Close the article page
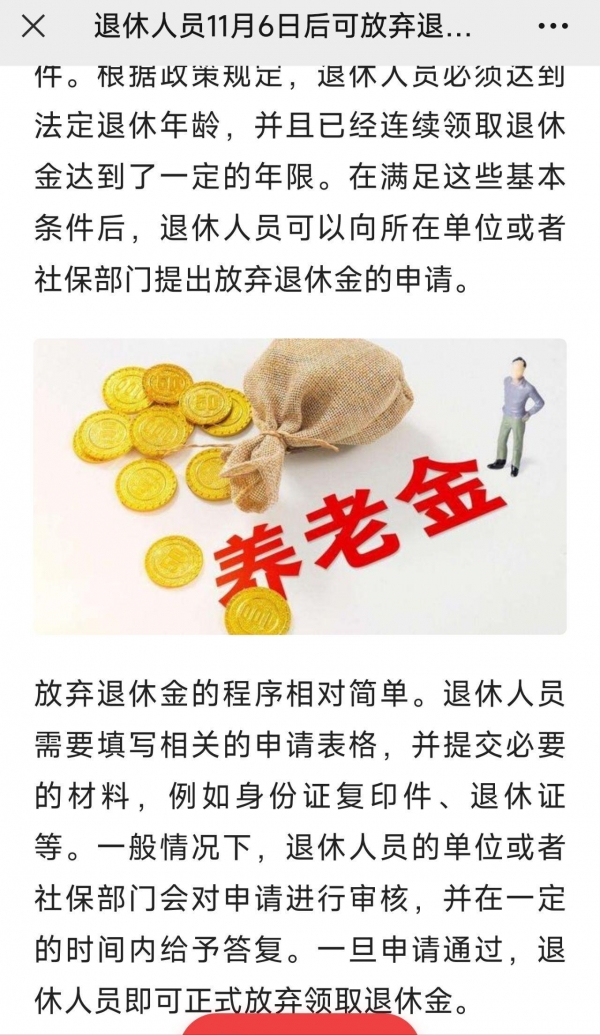The height and width of the screenshot is (1035, 600). [33, 27]
